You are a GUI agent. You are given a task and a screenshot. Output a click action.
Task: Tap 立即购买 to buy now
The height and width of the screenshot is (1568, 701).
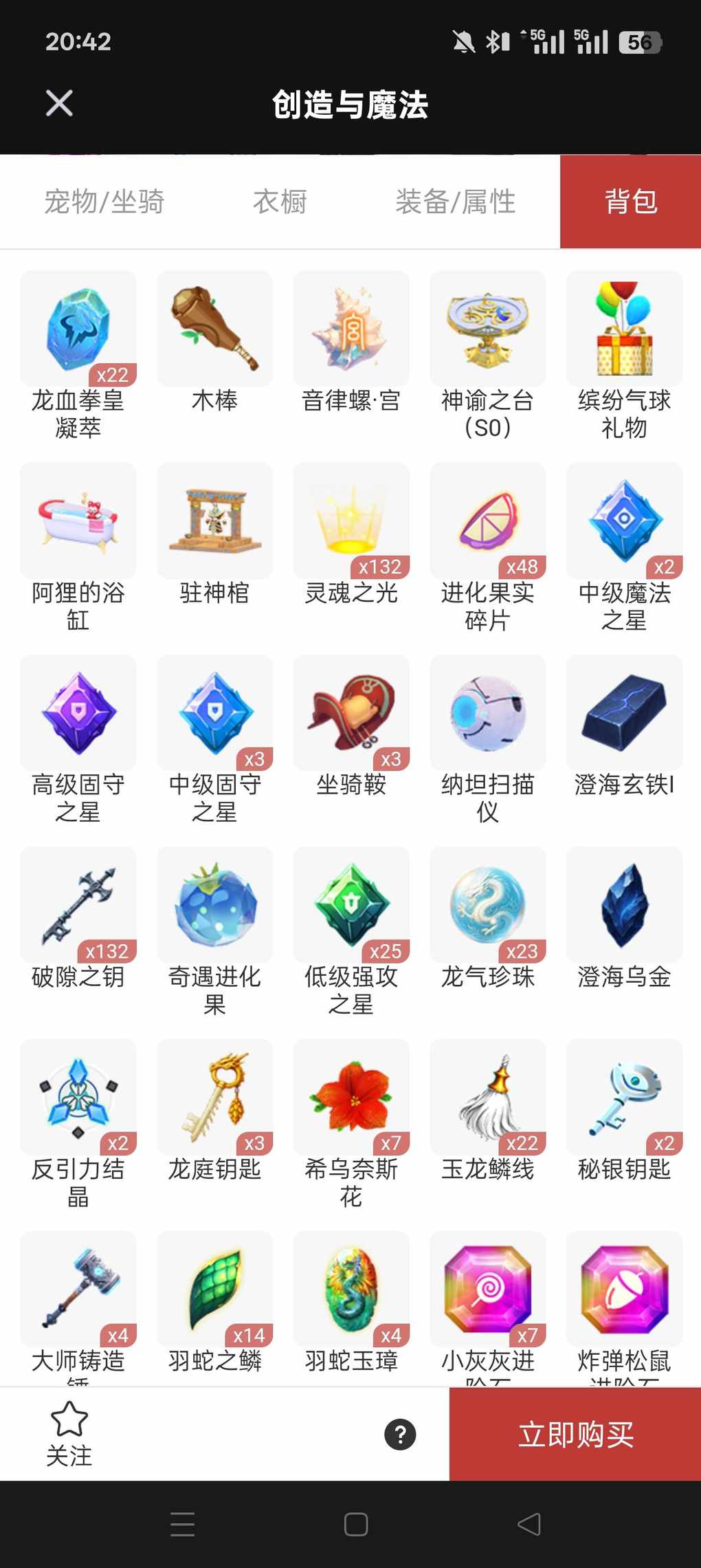575,1435
